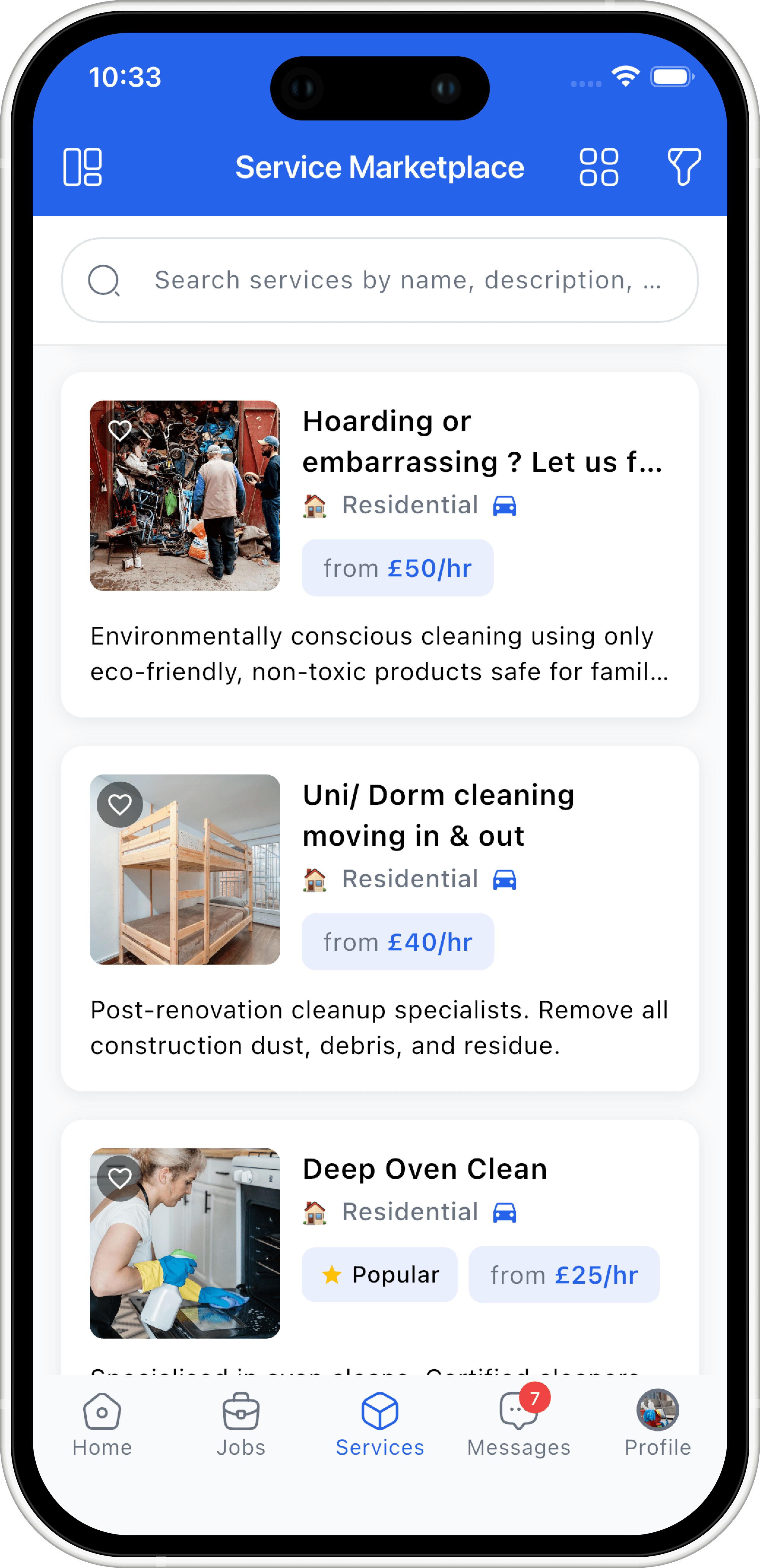760x1568 pixels.
Task: Open the filter options
Action: (684, 167)
